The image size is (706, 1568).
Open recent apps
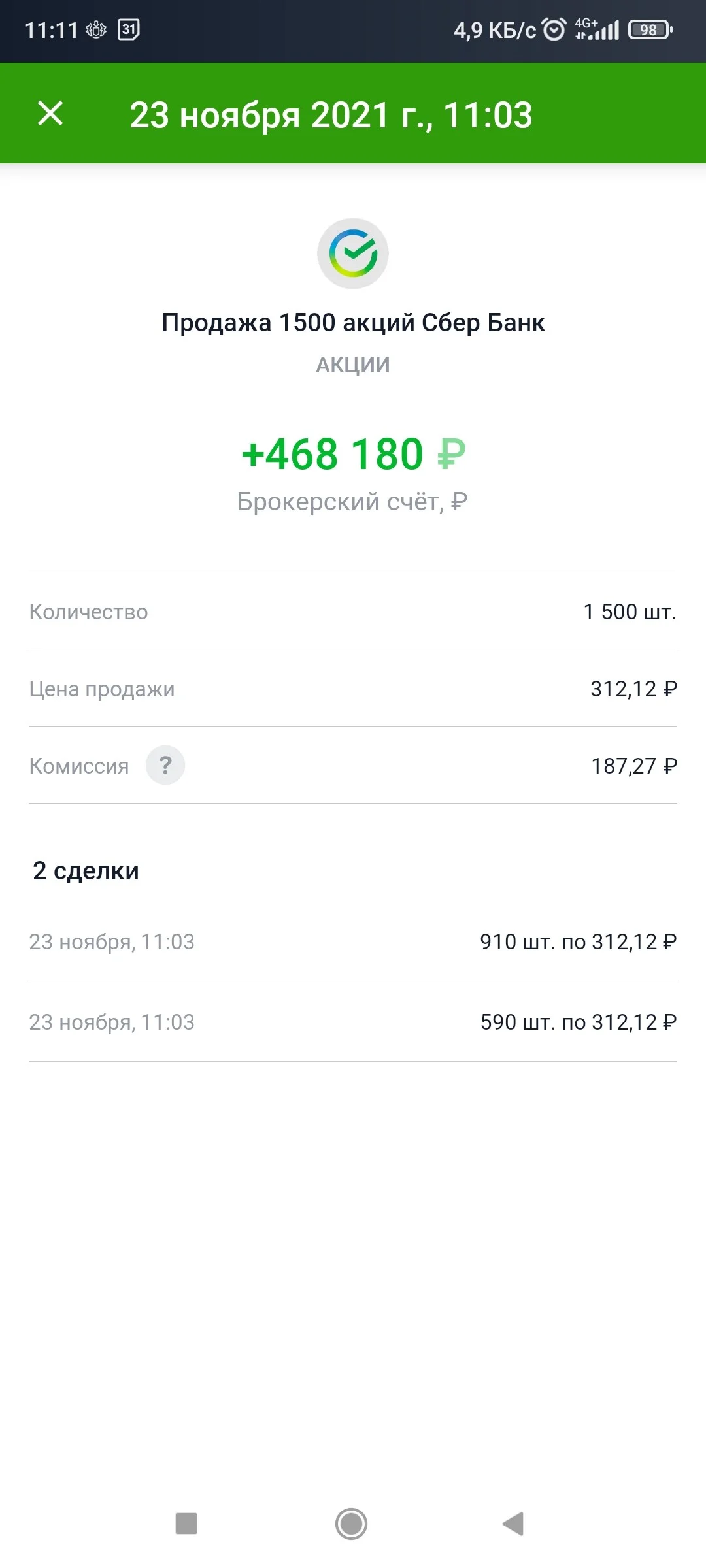(x=186, y=1524)
